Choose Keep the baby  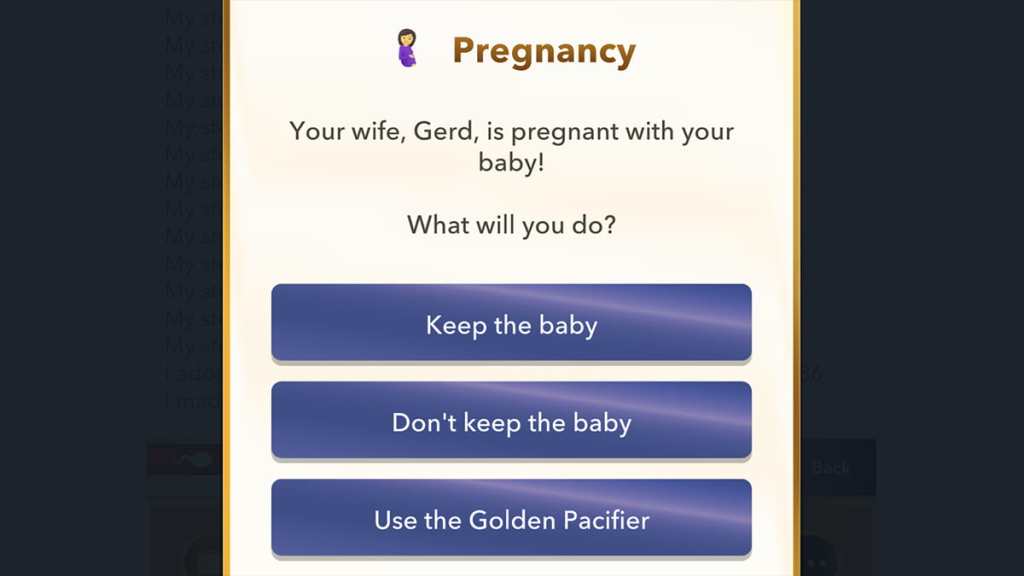tap(511, 323)
